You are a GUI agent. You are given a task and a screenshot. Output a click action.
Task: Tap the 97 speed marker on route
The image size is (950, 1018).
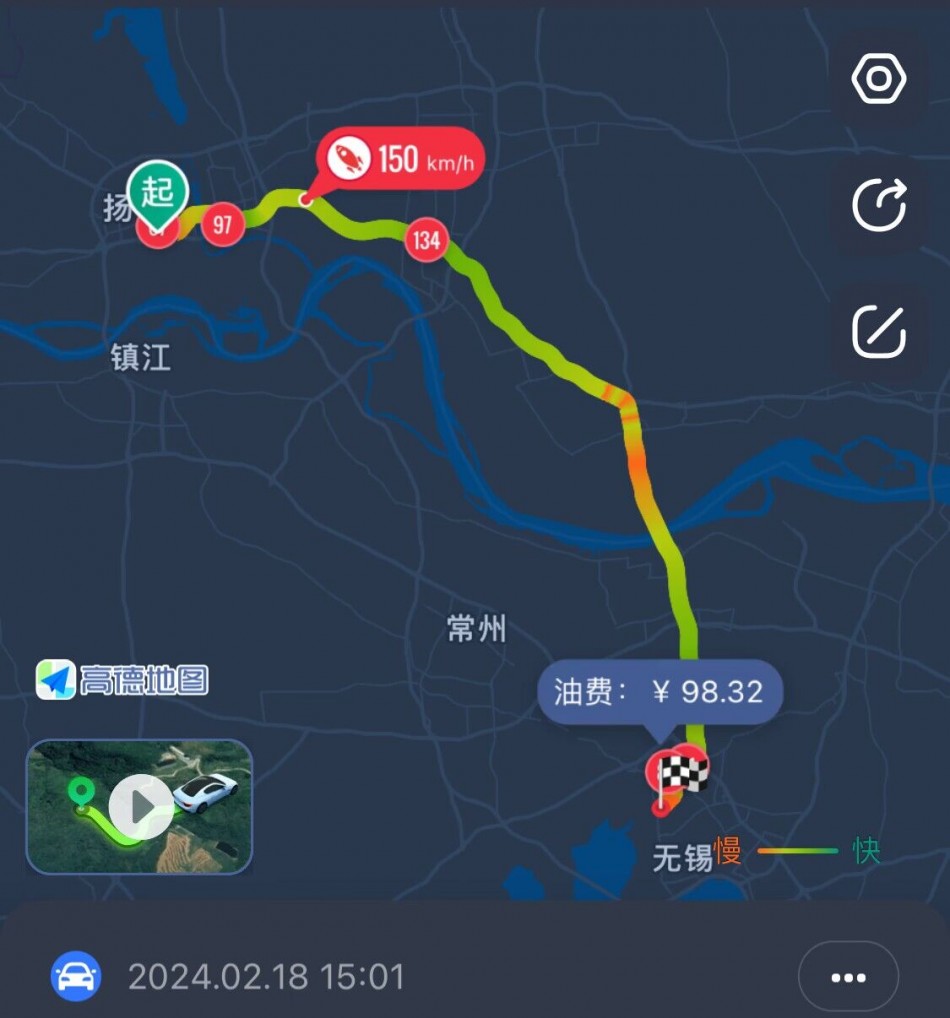point(222,224)
